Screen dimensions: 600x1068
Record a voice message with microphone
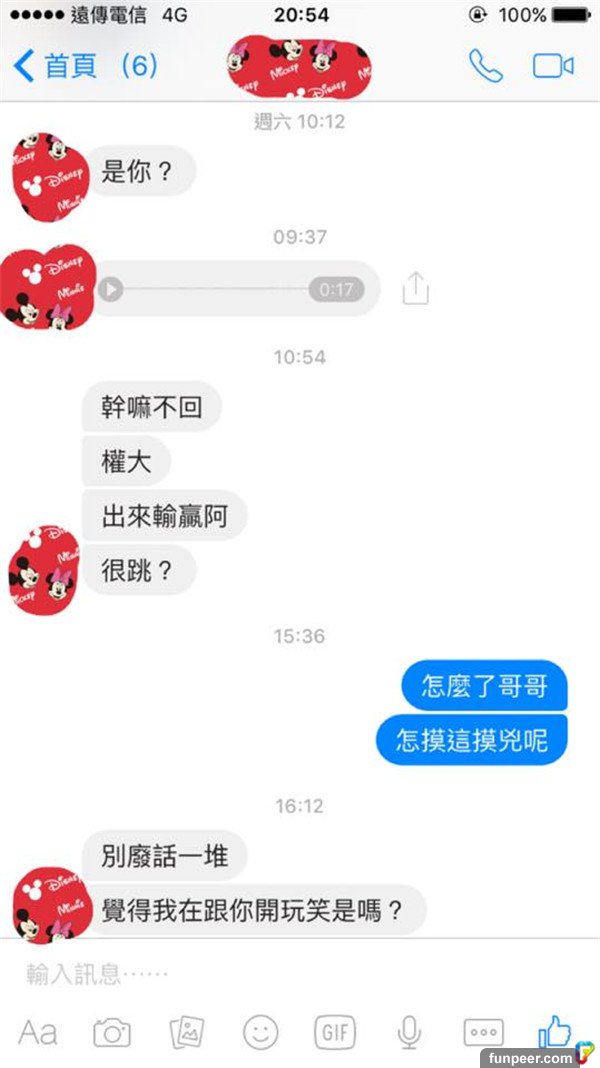click(408, 1031)
